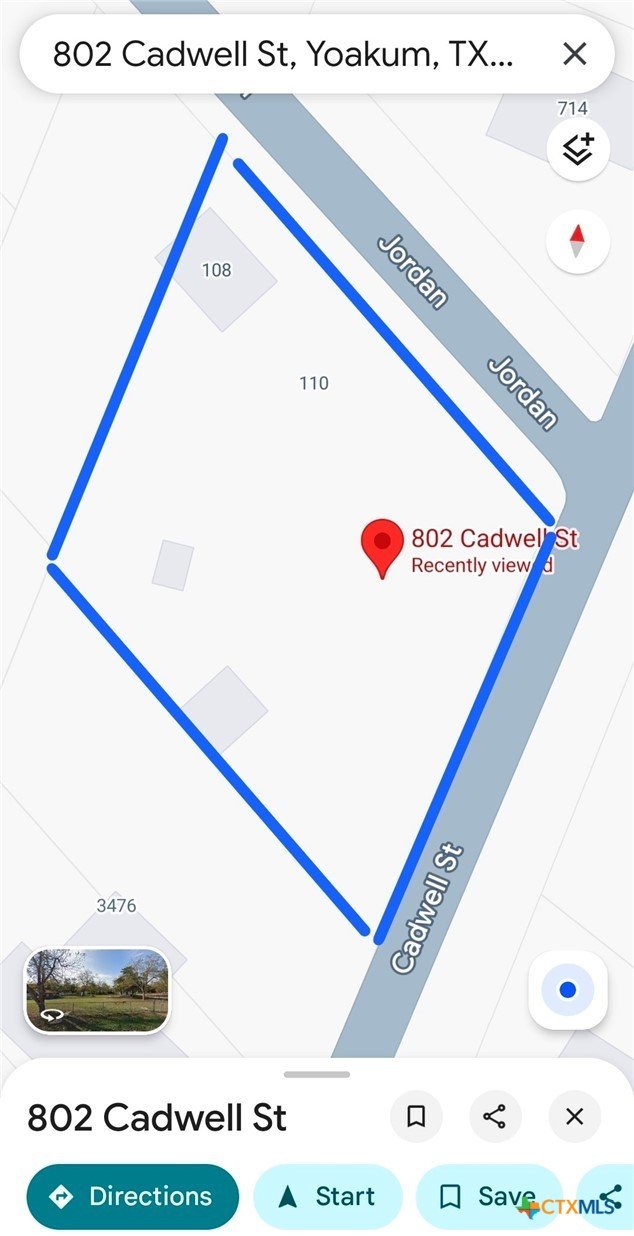Image resolution: width=634 pixels, height=1236 pixels.
Task: Select the red pin for 802 Cadwell St
Action: pyautogui.click(x=382, y=545)
